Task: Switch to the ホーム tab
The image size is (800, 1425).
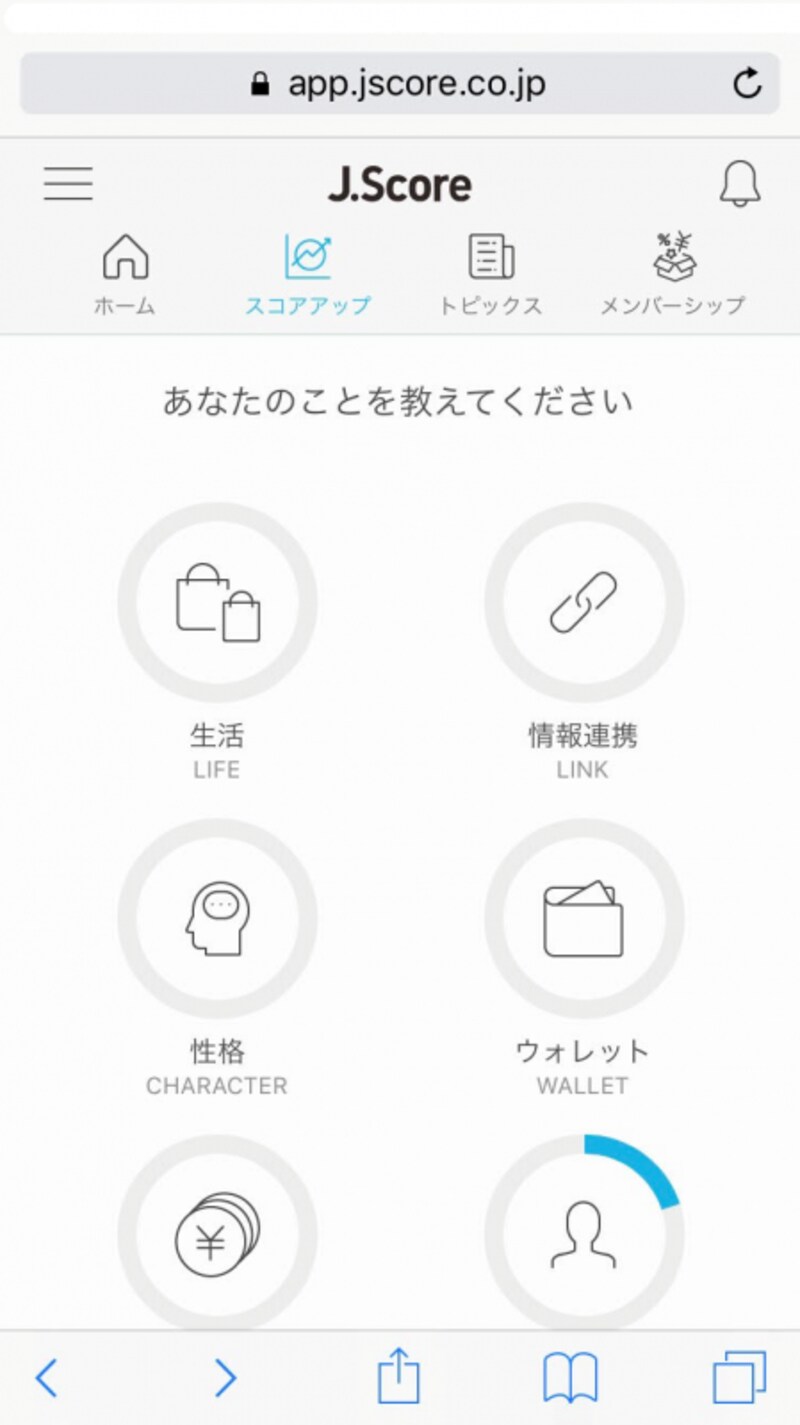Action: pyautogui.click(x=125, y=275)
